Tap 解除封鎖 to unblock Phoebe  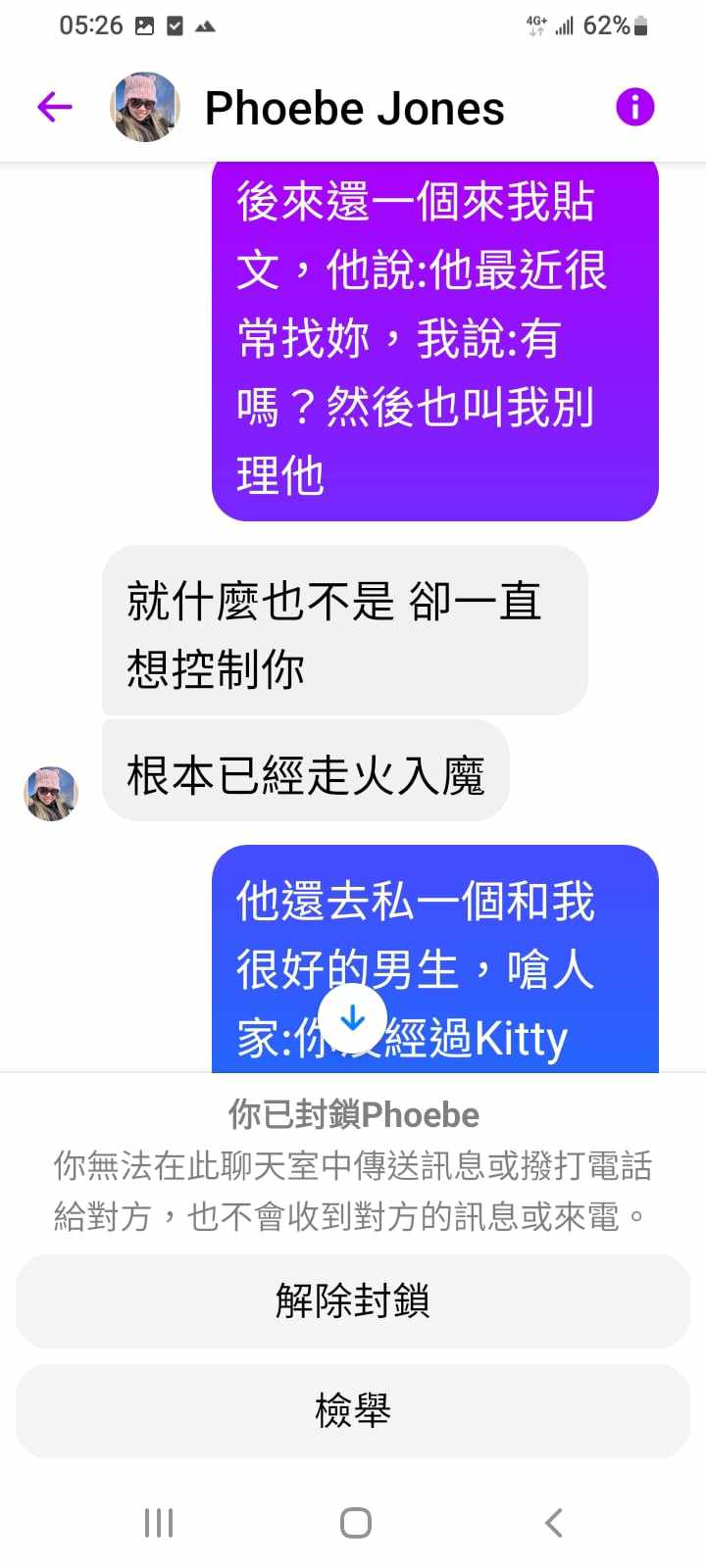[353, 1301]
